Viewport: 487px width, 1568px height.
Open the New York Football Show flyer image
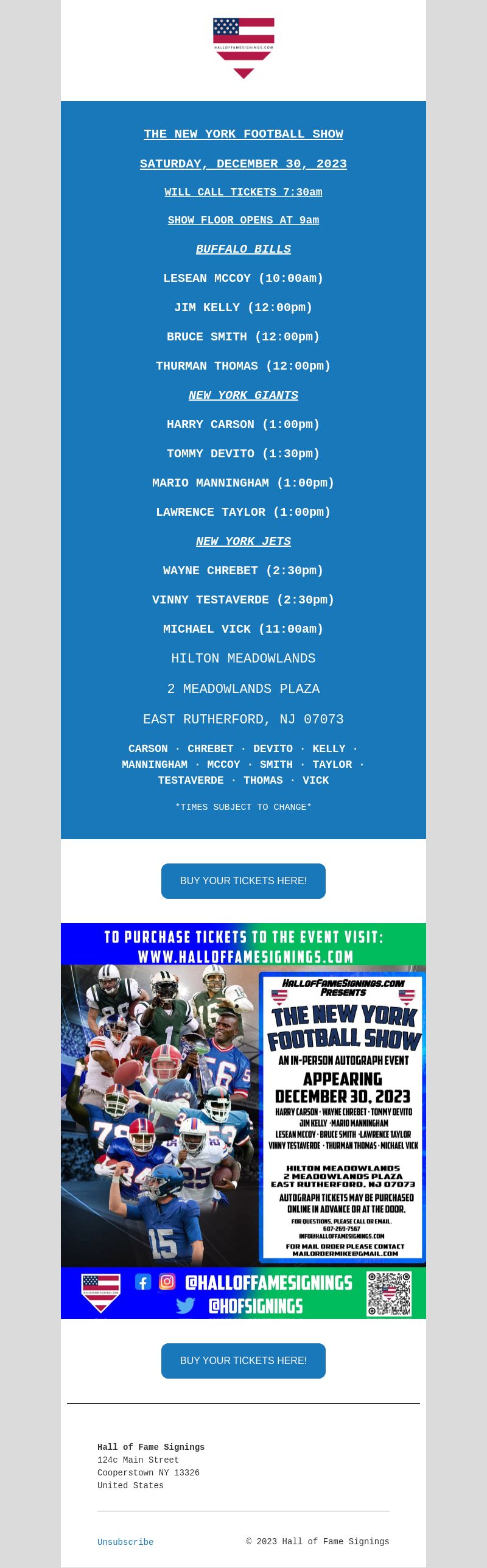click(x=243, y=1120)
